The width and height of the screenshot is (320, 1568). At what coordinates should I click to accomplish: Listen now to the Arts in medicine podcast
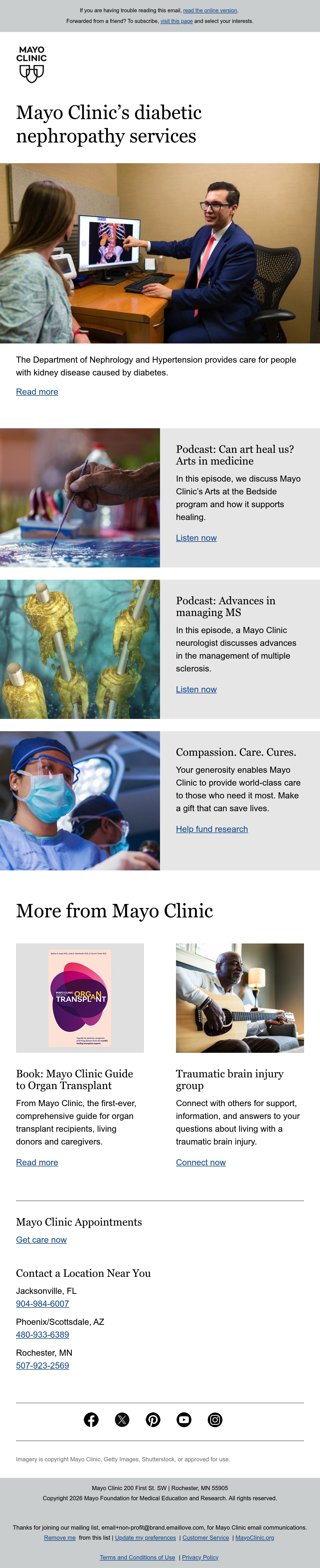[x=196, y=538]
